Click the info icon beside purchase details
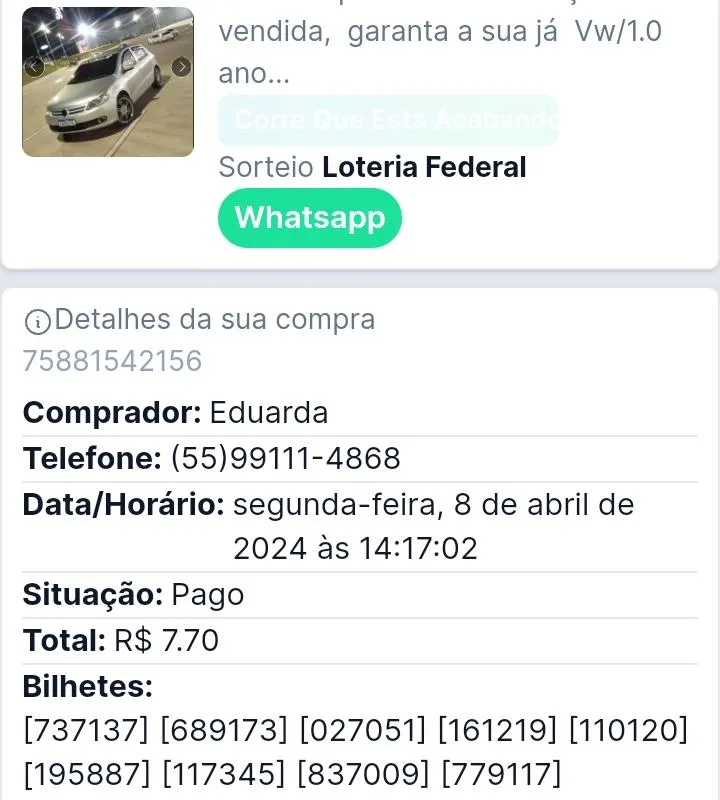Viewport: 720px width, 800px height. coord(37,320)
